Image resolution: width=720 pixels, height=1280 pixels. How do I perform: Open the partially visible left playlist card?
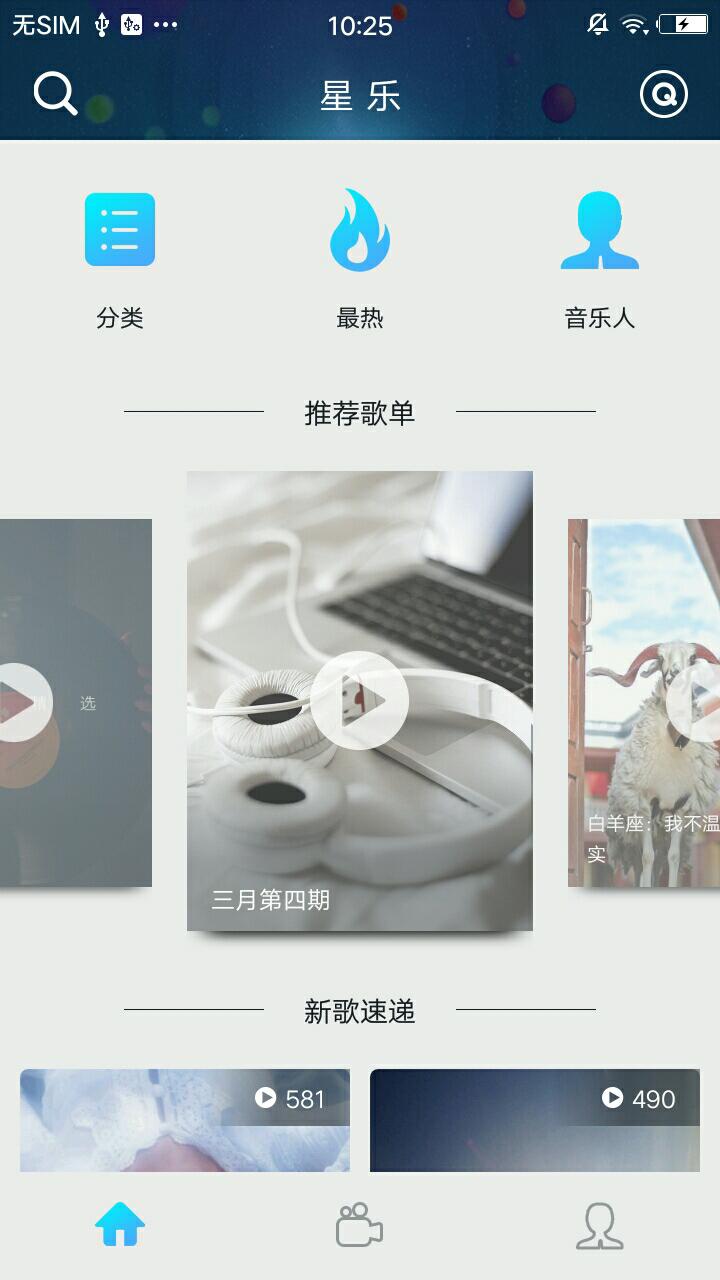coord(75,702)
